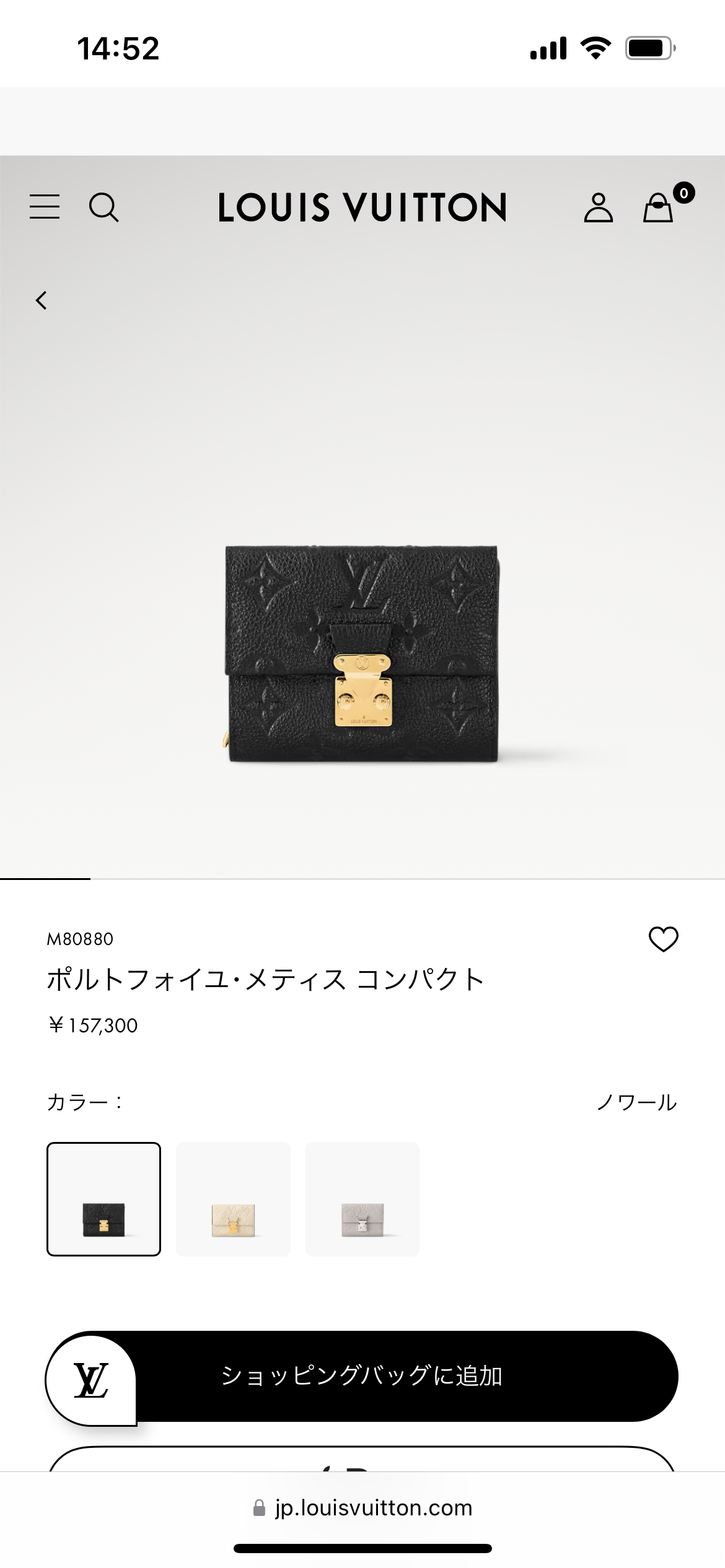
Task: Go back with the left chevron
Action: 42,300
